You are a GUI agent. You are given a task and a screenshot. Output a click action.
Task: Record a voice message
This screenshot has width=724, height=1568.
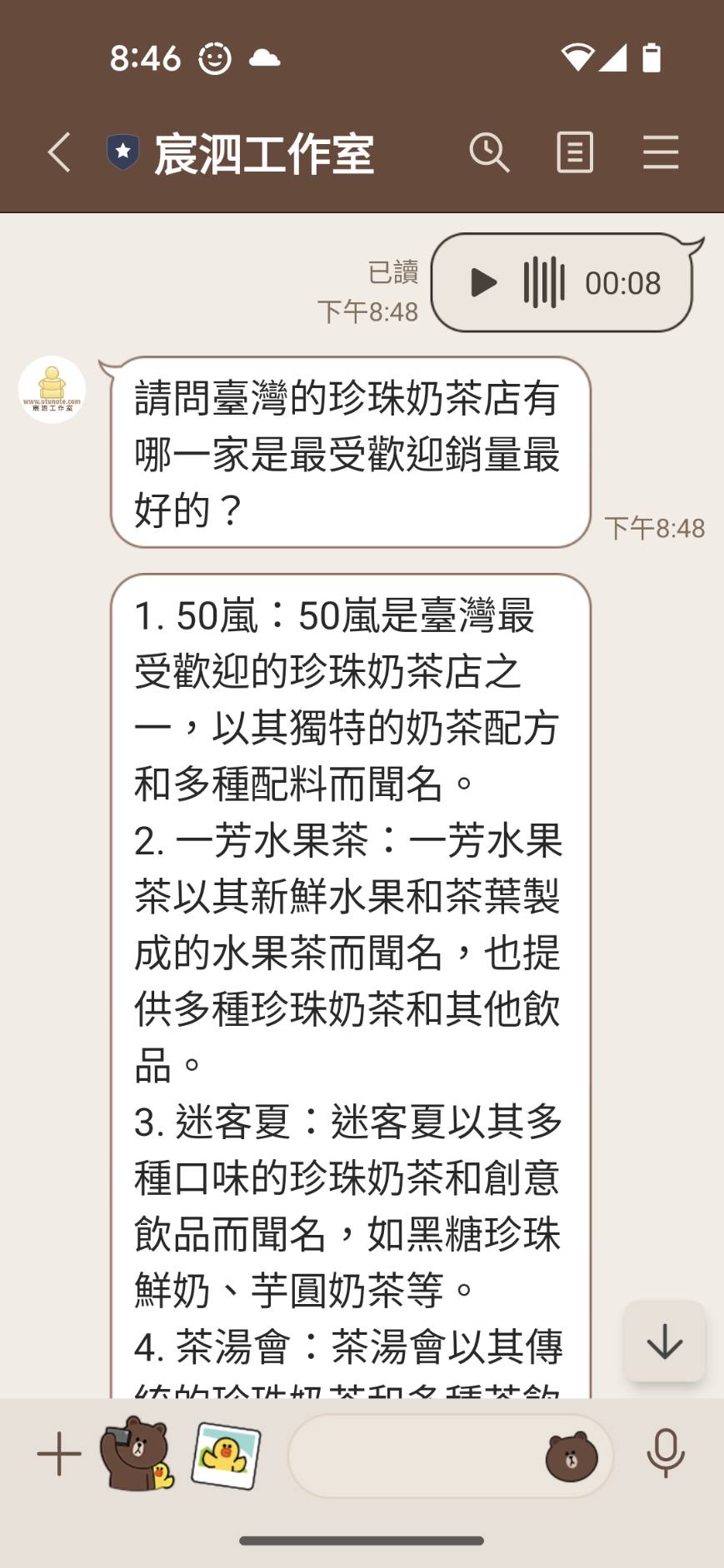665,1454
